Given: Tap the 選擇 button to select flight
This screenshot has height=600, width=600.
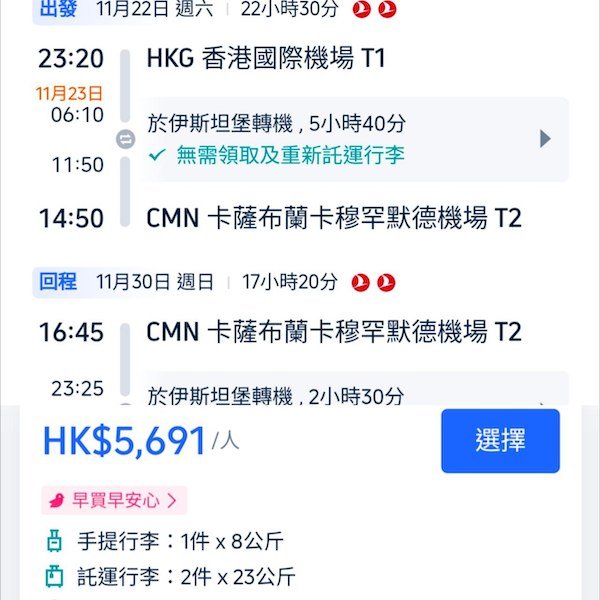Looking at the screenshot, I should 500,440.
